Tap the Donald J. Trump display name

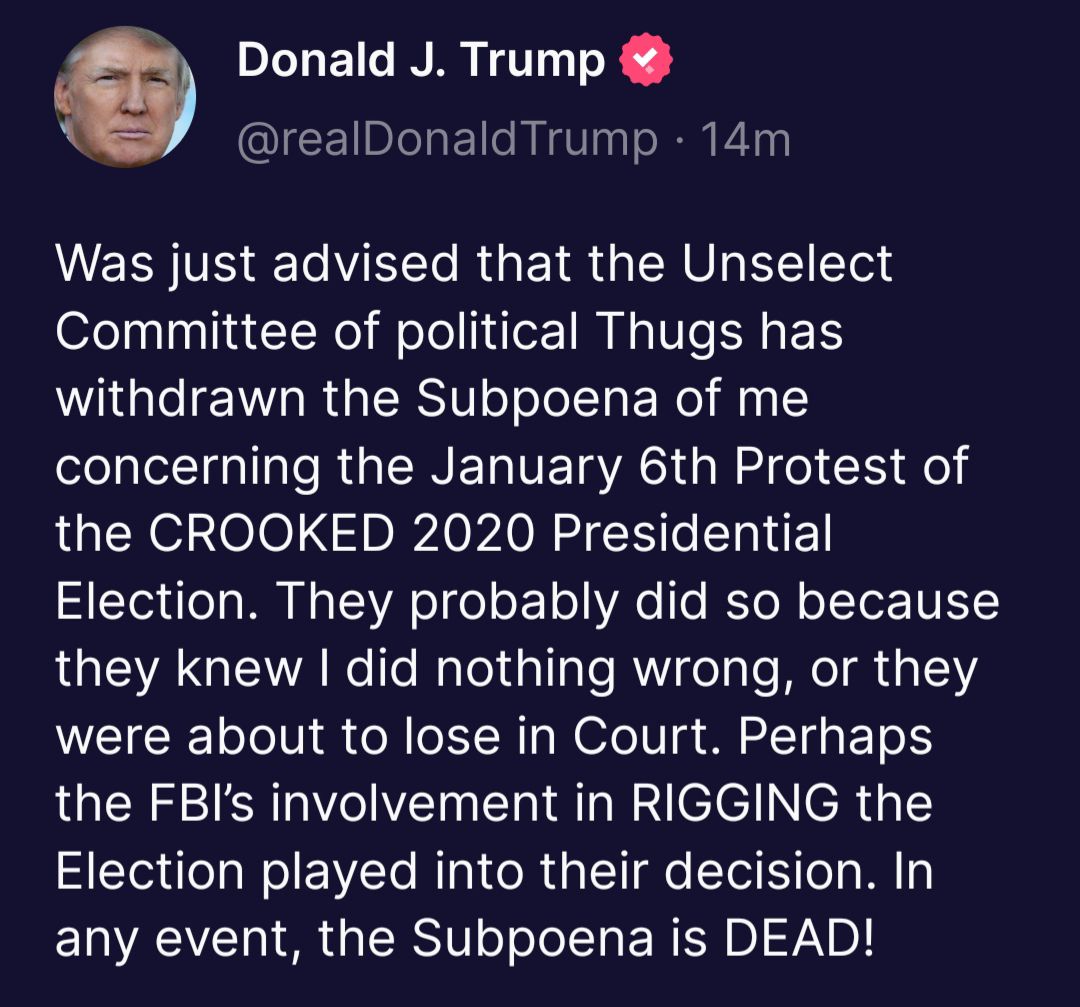click(x=421, y=63)
